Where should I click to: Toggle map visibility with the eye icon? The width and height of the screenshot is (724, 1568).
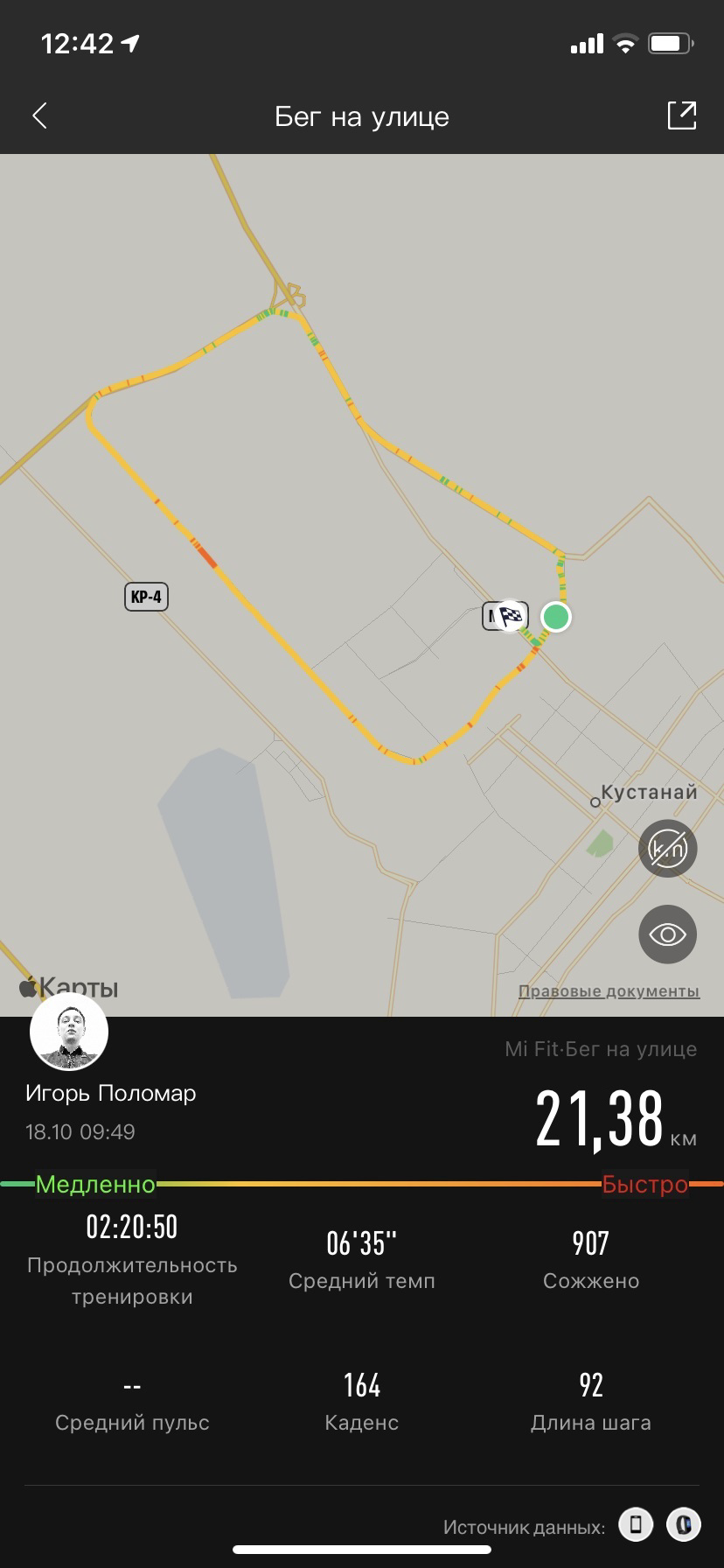[667, 934]
